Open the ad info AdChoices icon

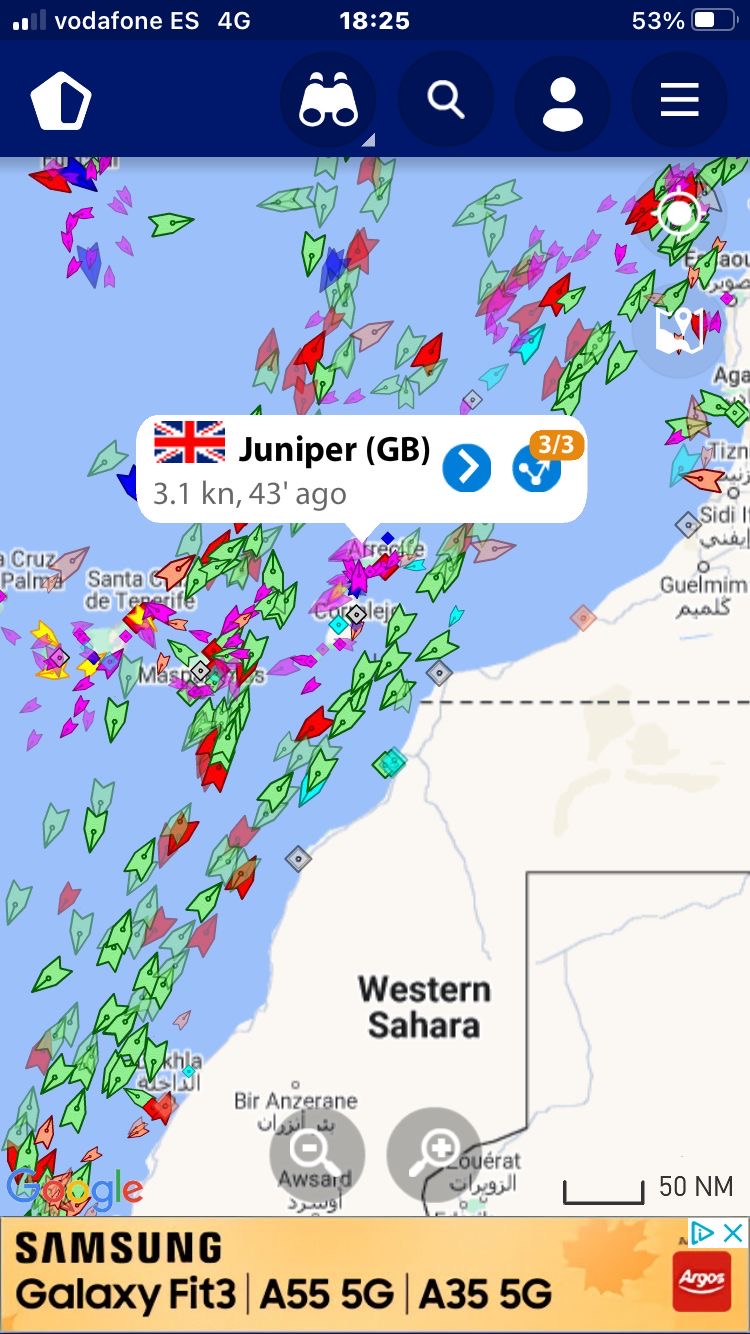point(704,1232)
